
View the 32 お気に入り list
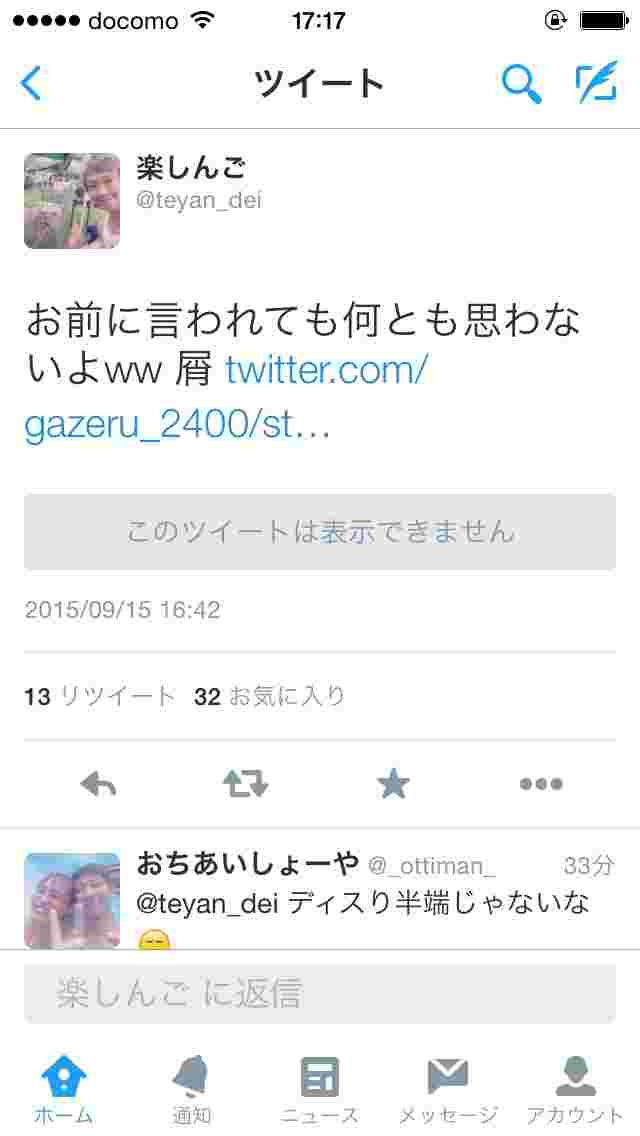[x=270, y=696]
